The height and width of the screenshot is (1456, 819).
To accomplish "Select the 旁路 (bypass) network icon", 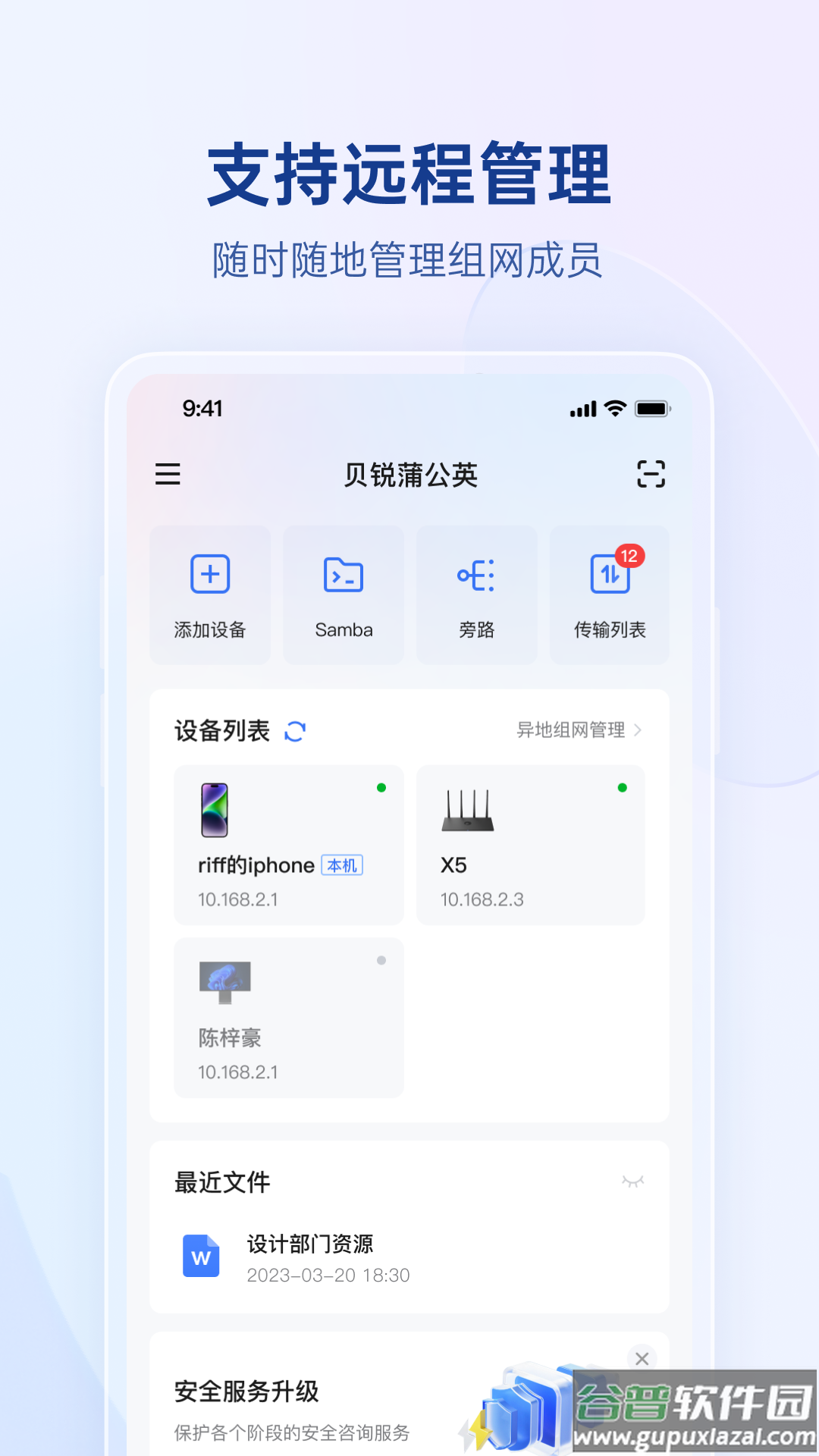I will point(476,575).
